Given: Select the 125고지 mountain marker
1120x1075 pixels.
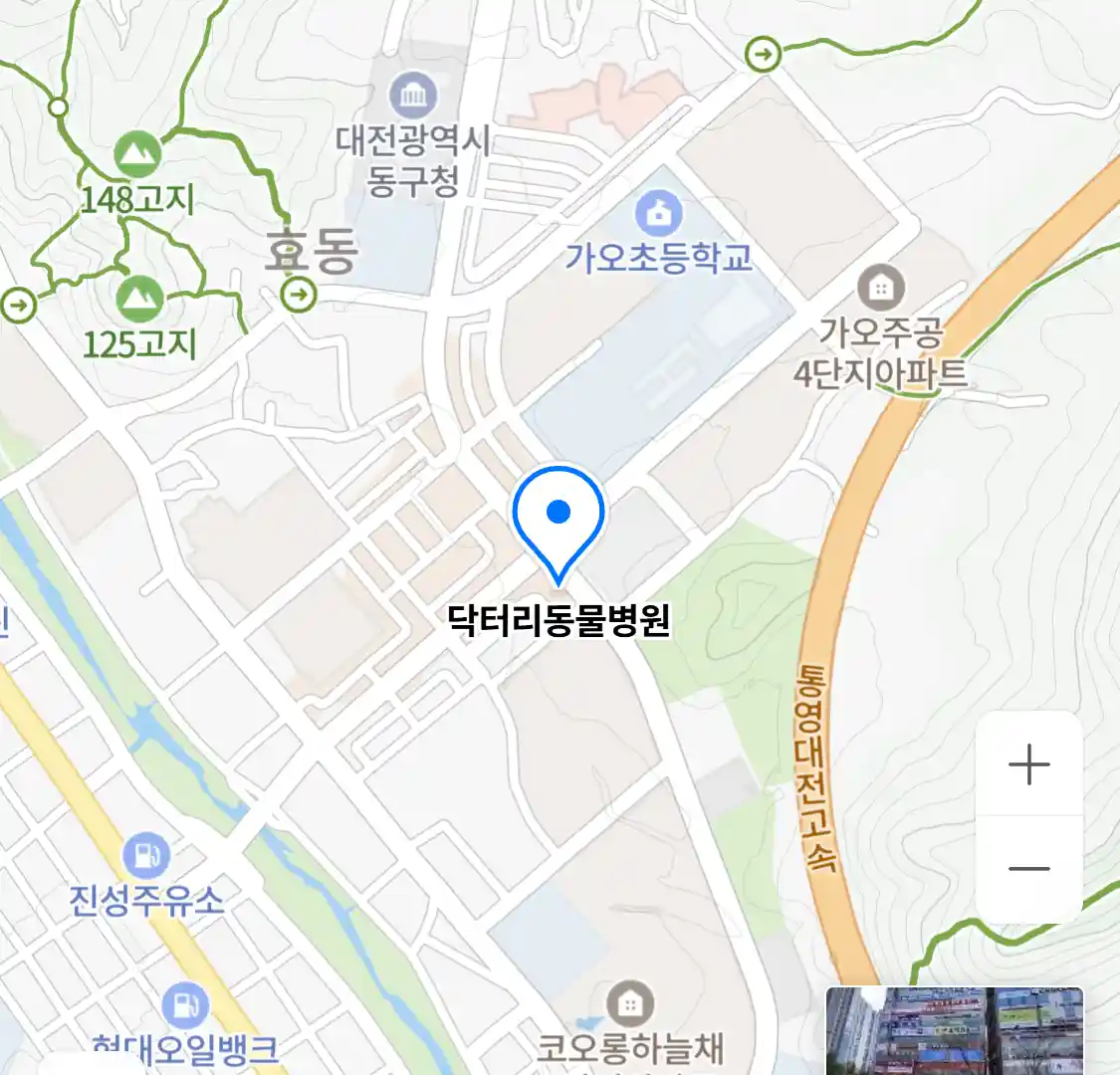Looking at the screenshot, I should click(138, 298).
